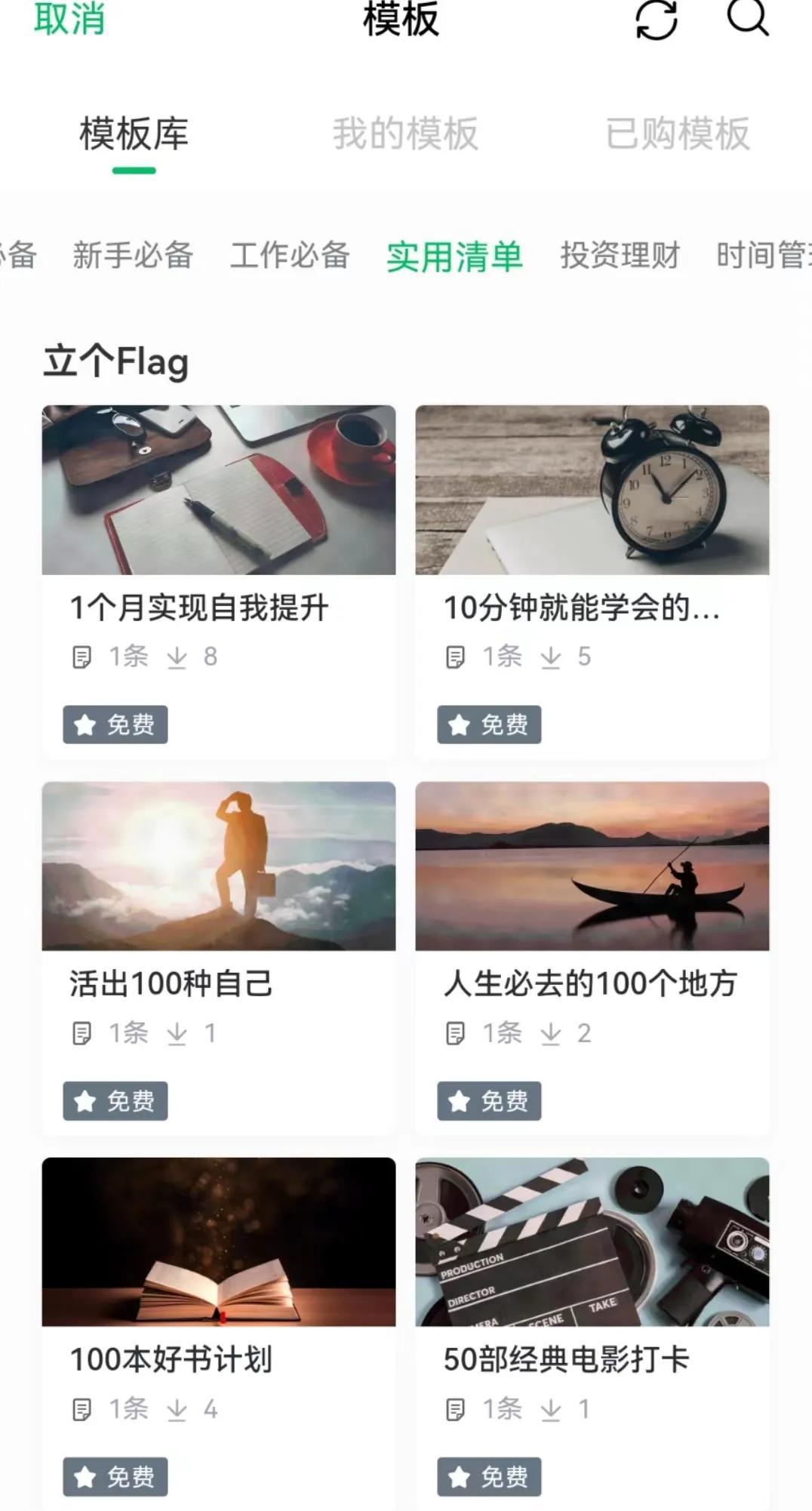Click the note count icon under 人生必去的100个地方
812x1511 pixels.
pyautogui.click(x=456, y=1032)
